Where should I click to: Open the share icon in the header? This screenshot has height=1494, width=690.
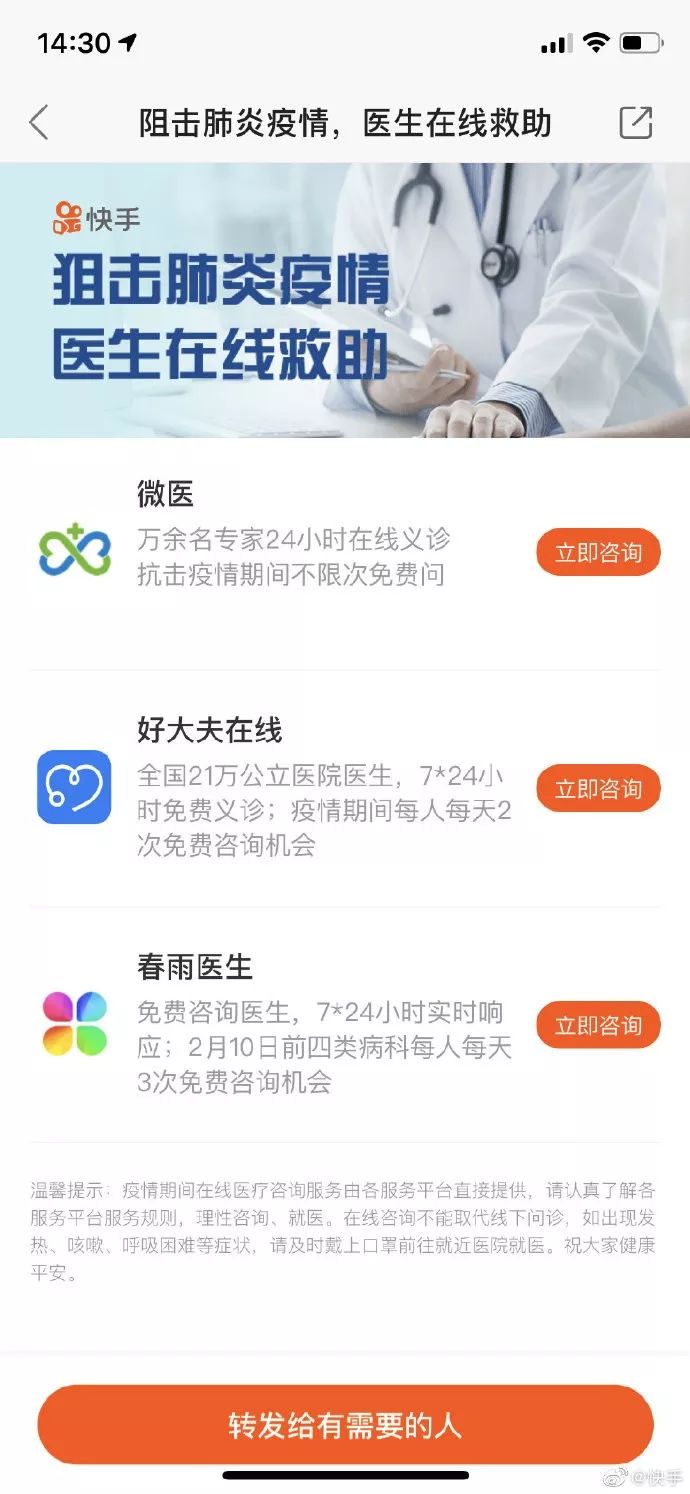point(636,123)
